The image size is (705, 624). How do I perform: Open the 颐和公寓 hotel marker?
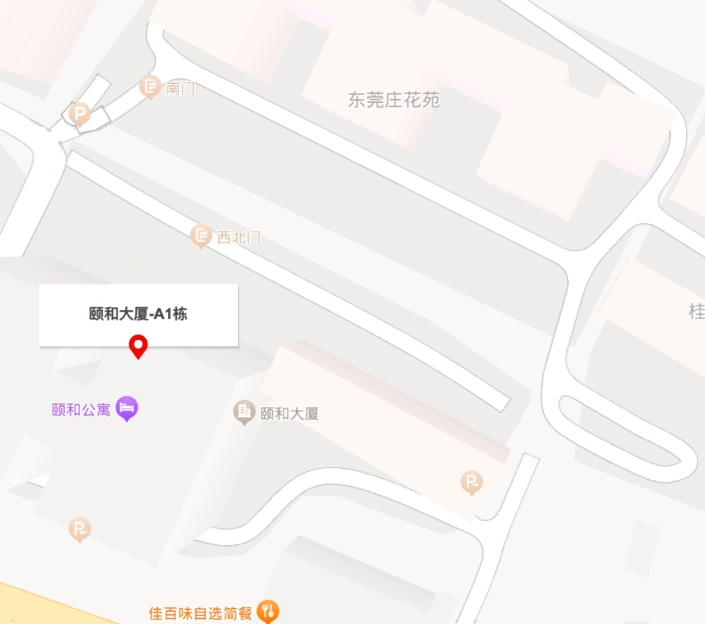[127, 408]
